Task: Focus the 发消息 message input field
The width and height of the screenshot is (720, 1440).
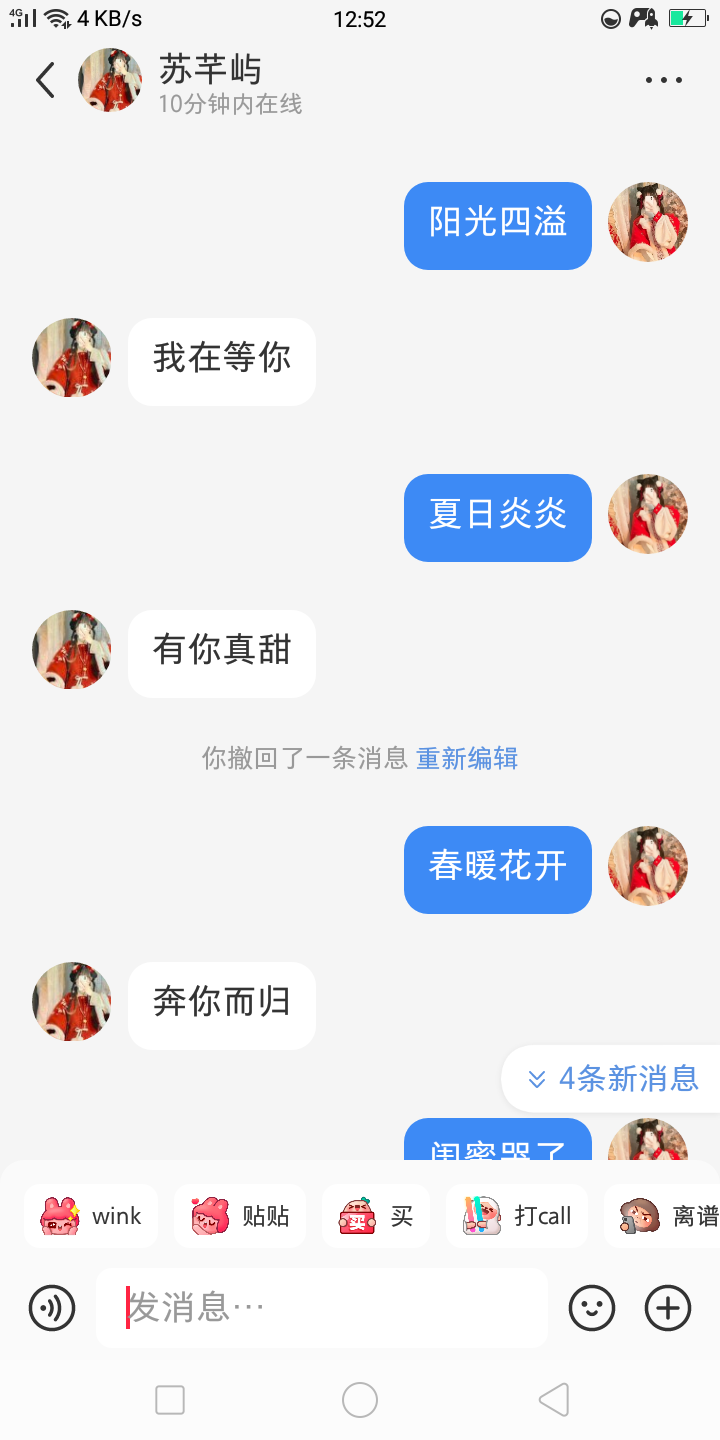Action: 322,1307
